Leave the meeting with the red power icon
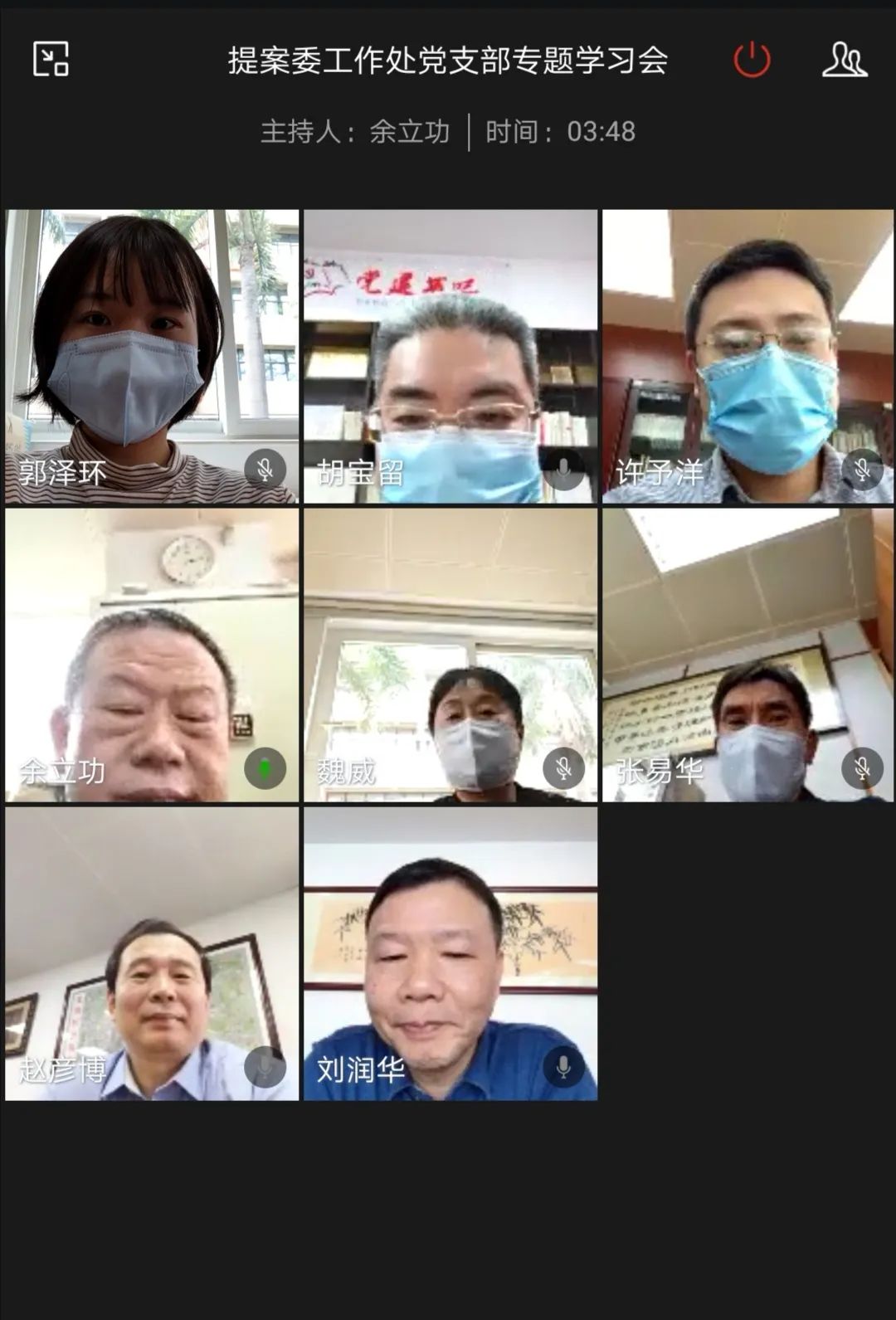This screenshot has width=896, height=1320. tap(752, 60)
